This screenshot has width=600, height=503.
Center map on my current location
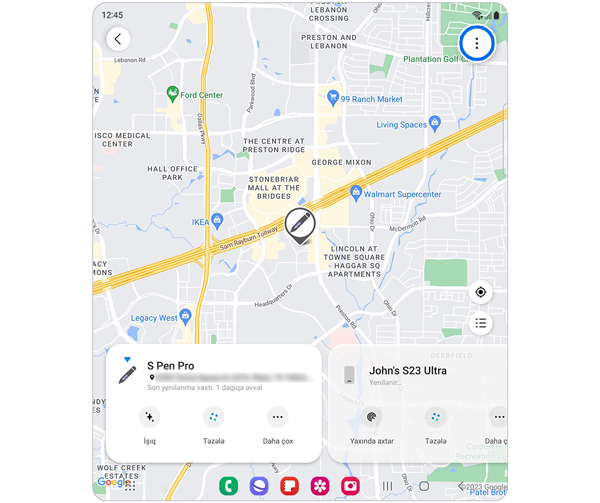(481, 292)
